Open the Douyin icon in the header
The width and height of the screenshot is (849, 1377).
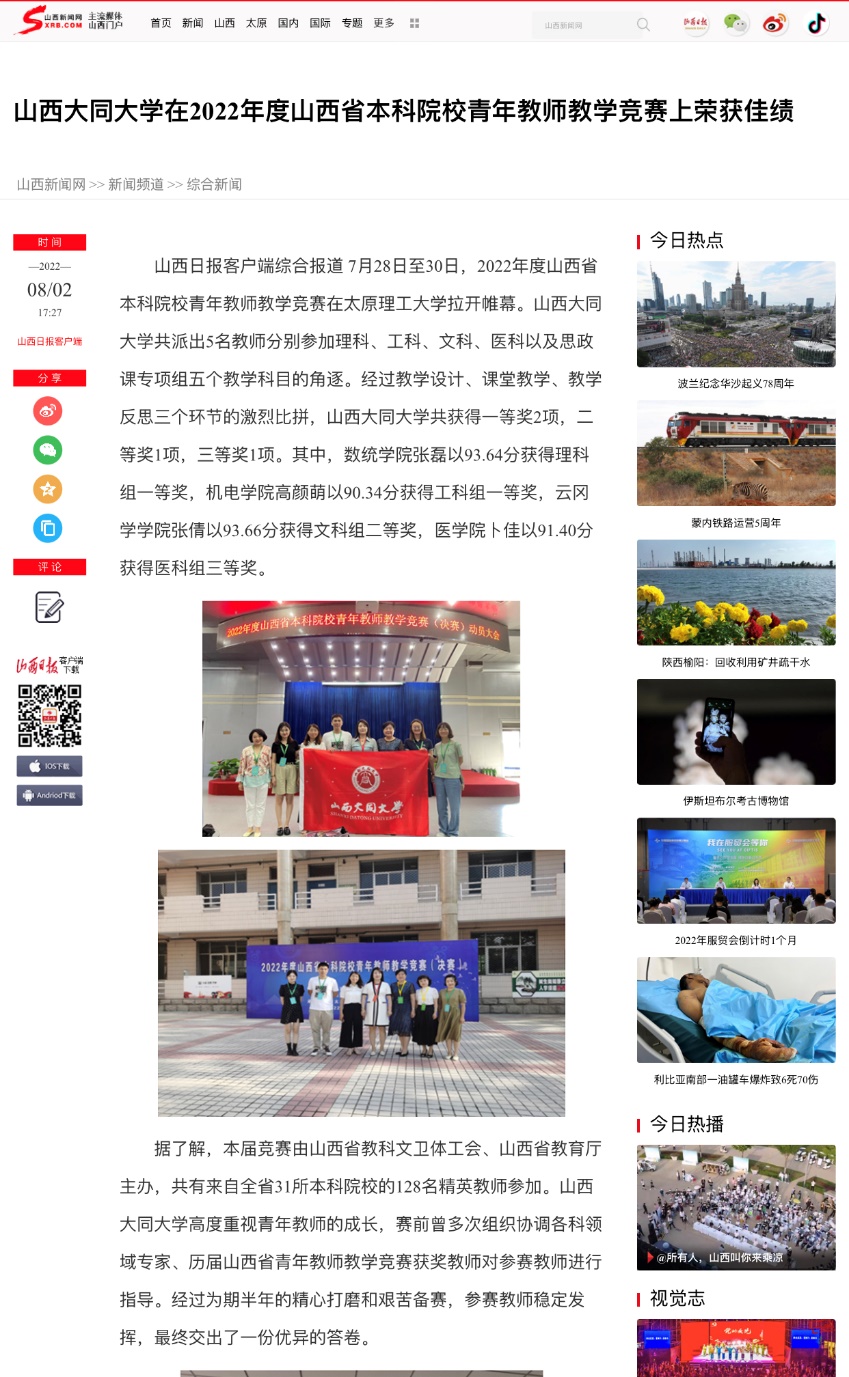[x=817, y=24]
